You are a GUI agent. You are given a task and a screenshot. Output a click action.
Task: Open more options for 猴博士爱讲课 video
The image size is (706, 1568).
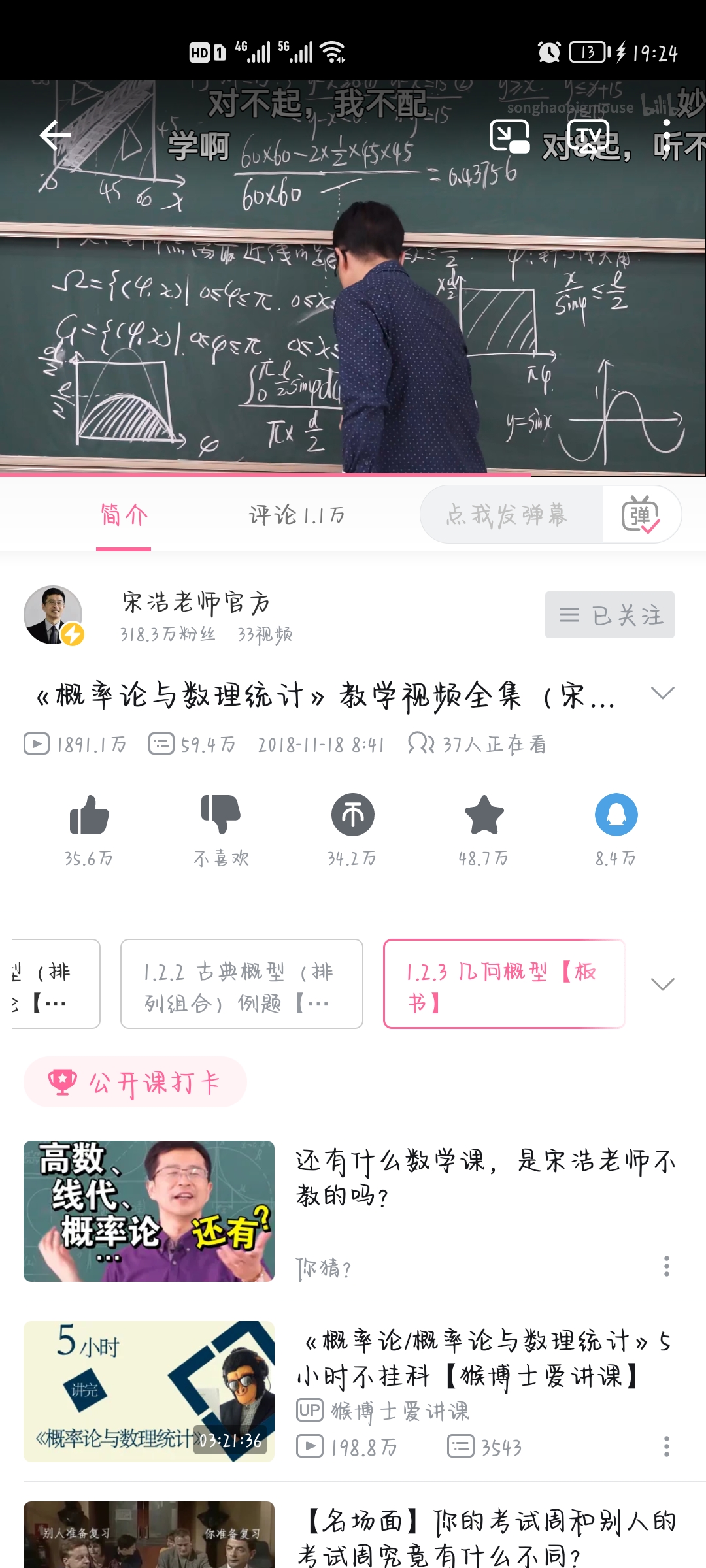[666, 1446]
